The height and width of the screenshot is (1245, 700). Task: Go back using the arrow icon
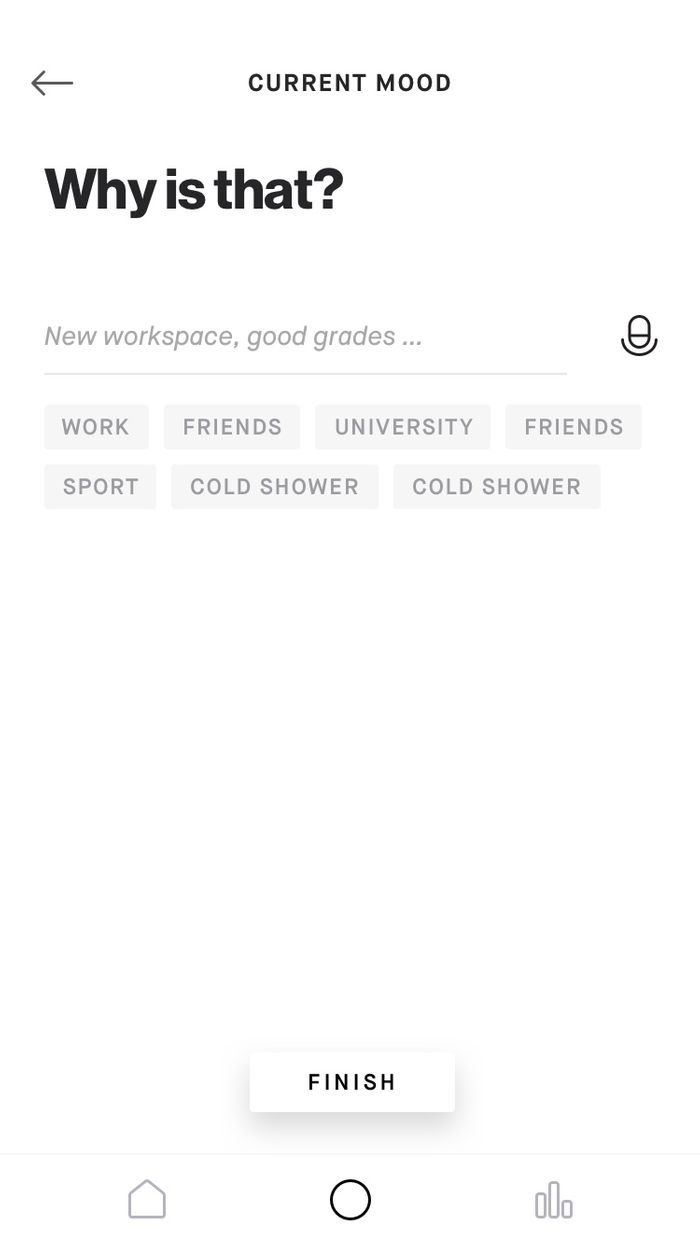click(52, 83)
